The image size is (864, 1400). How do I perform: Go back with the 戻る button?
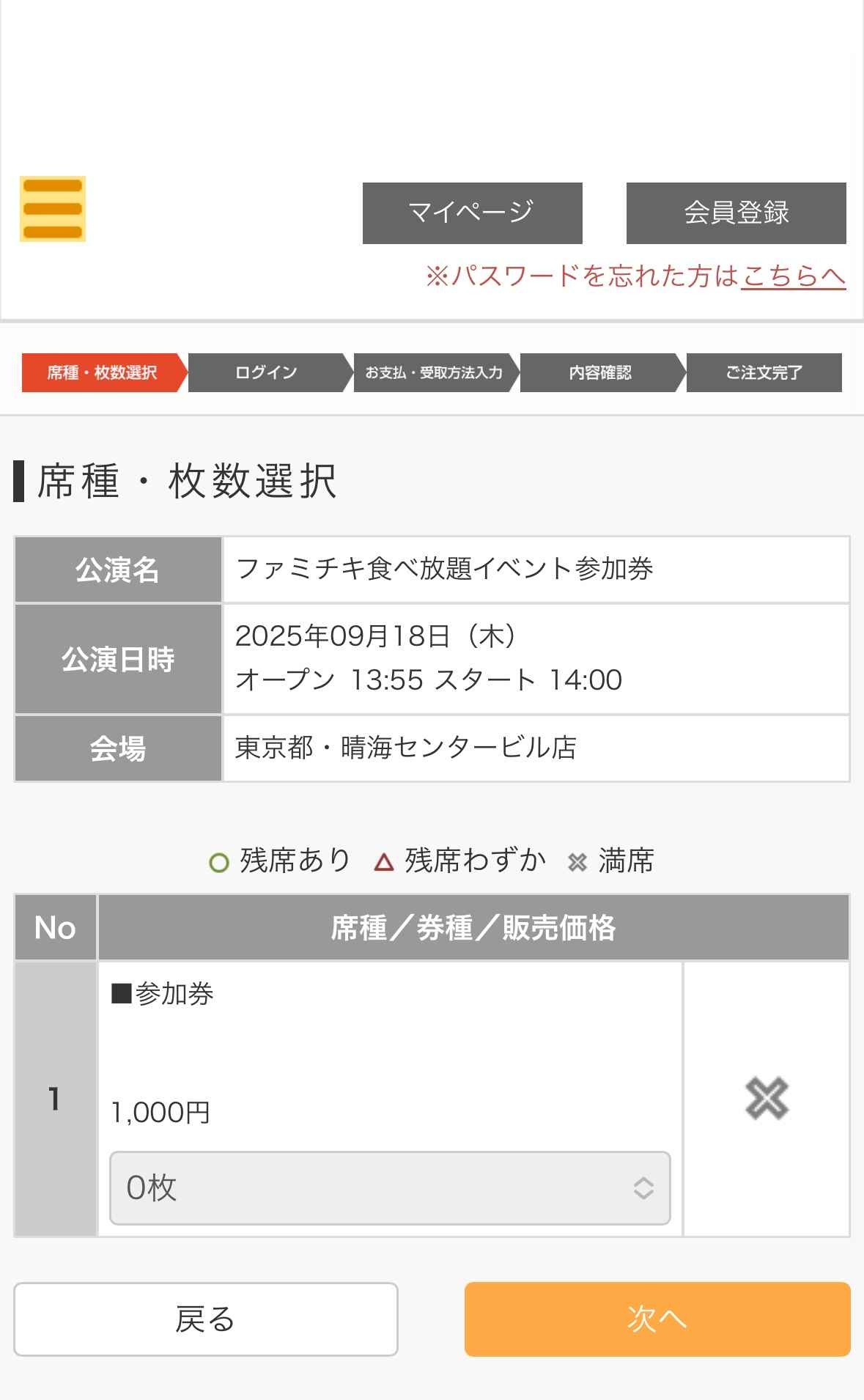coord(205,1319)
